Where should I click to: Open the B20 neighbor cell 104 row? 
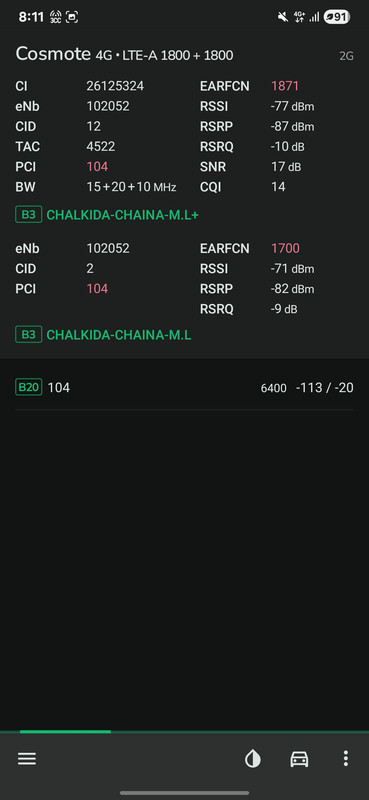184,388
